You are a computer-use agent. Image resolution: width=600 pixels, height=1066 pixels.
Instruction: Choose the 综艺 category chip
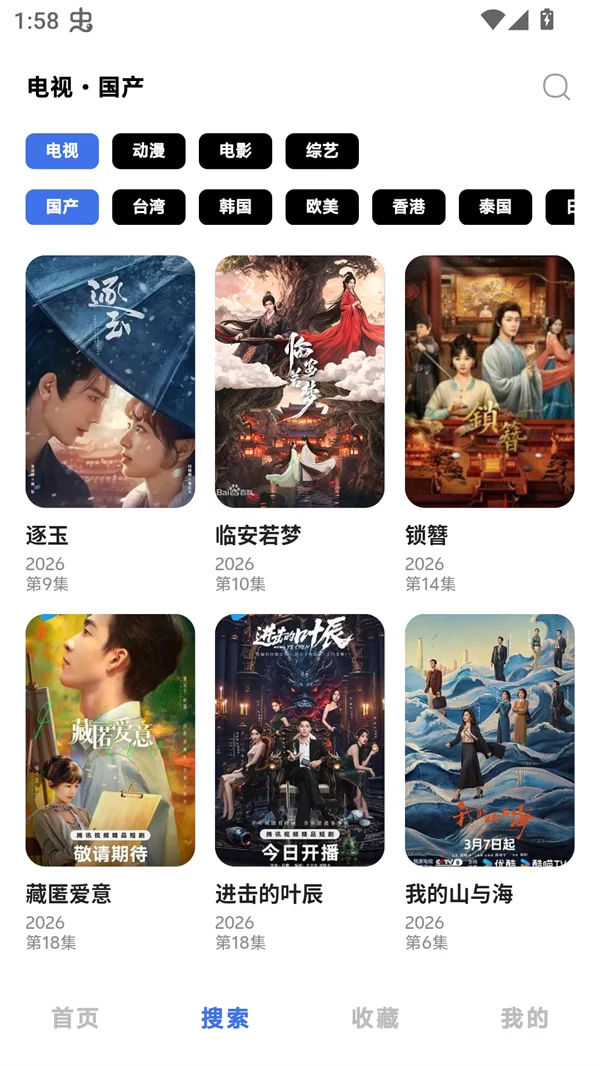322,151
